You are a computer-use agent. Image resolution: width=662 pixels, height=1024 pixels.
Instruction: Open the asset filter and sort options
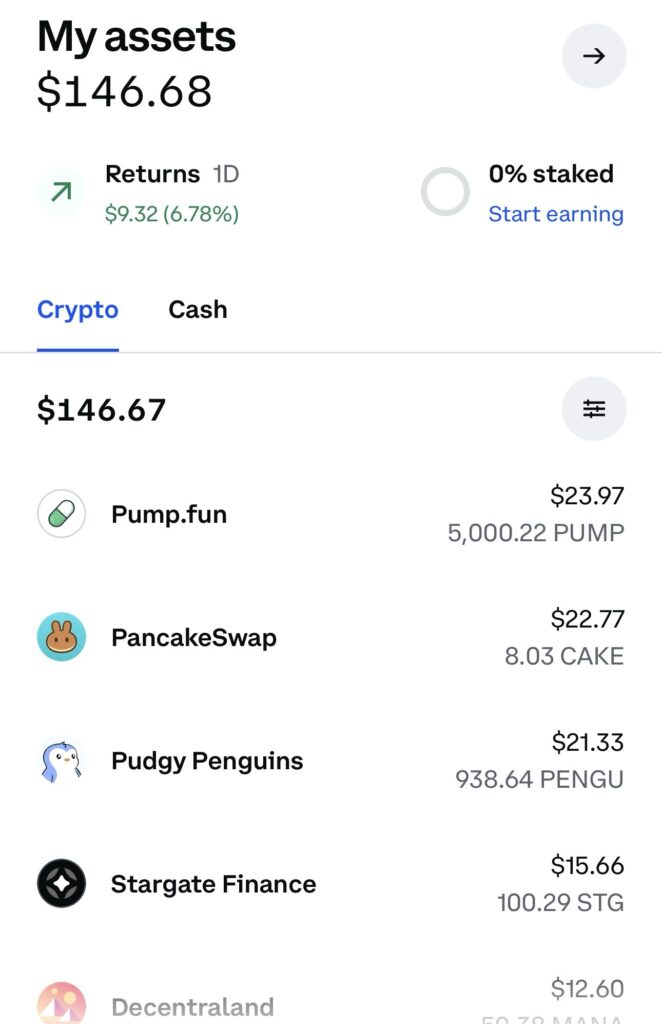[594, 409]
